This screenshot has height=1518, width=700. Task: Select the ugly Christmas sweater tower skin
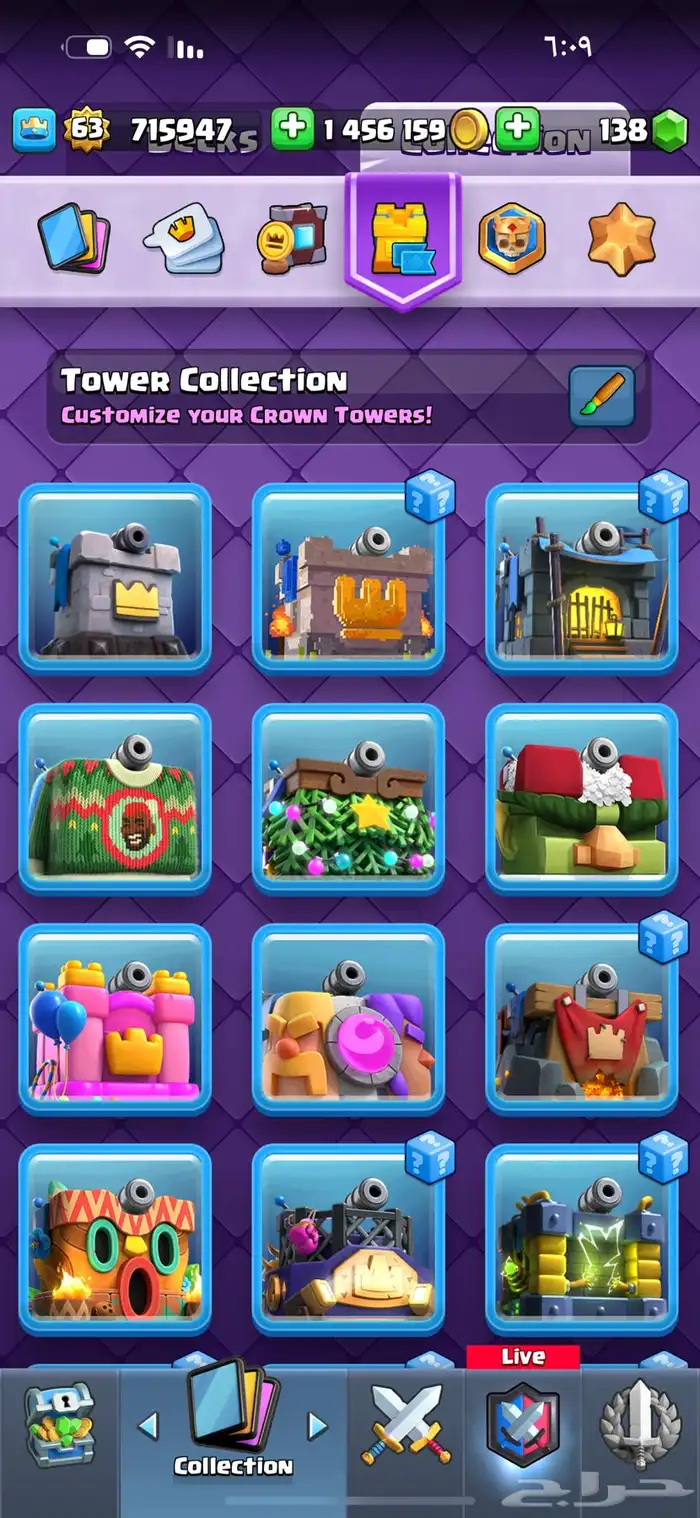point(115,798)
